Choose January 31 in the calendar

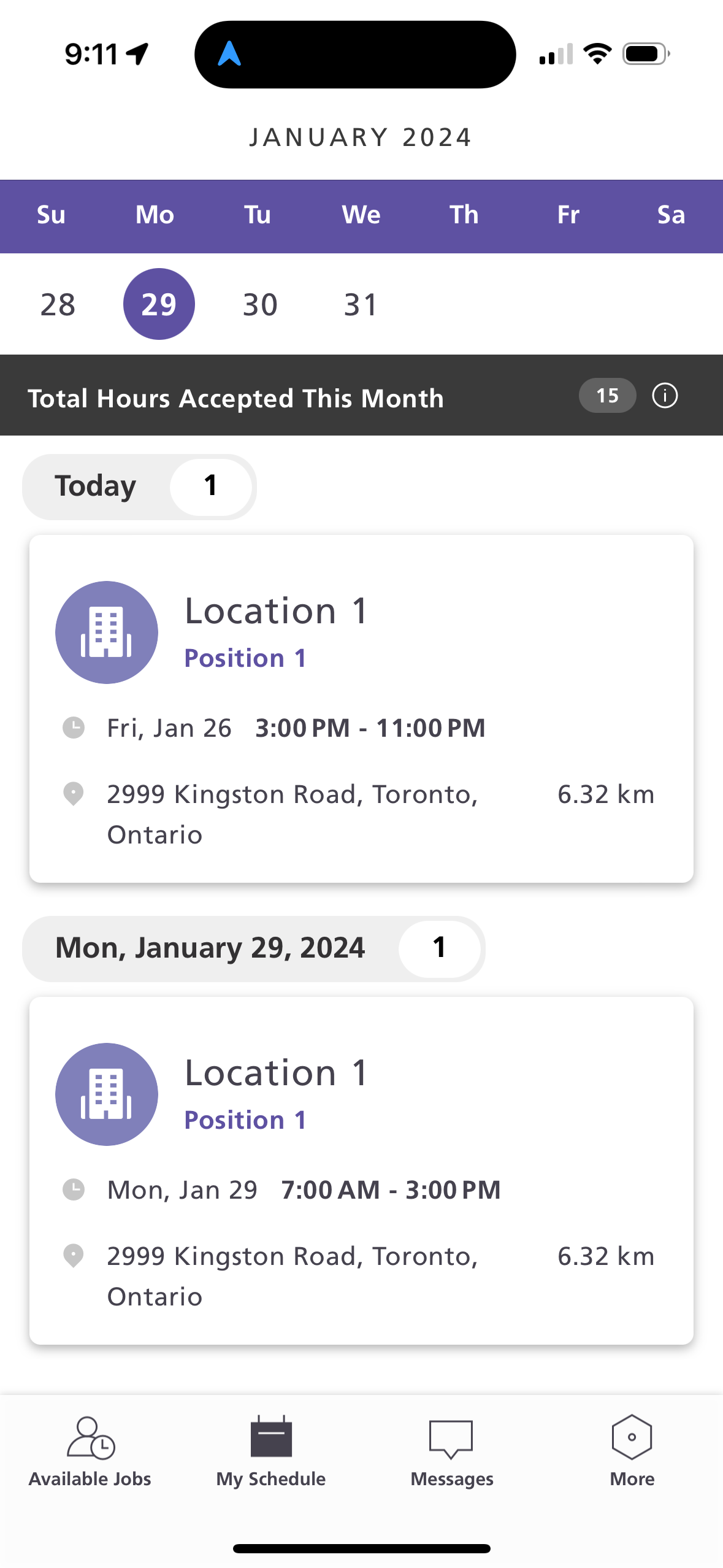tap(361, 304)
